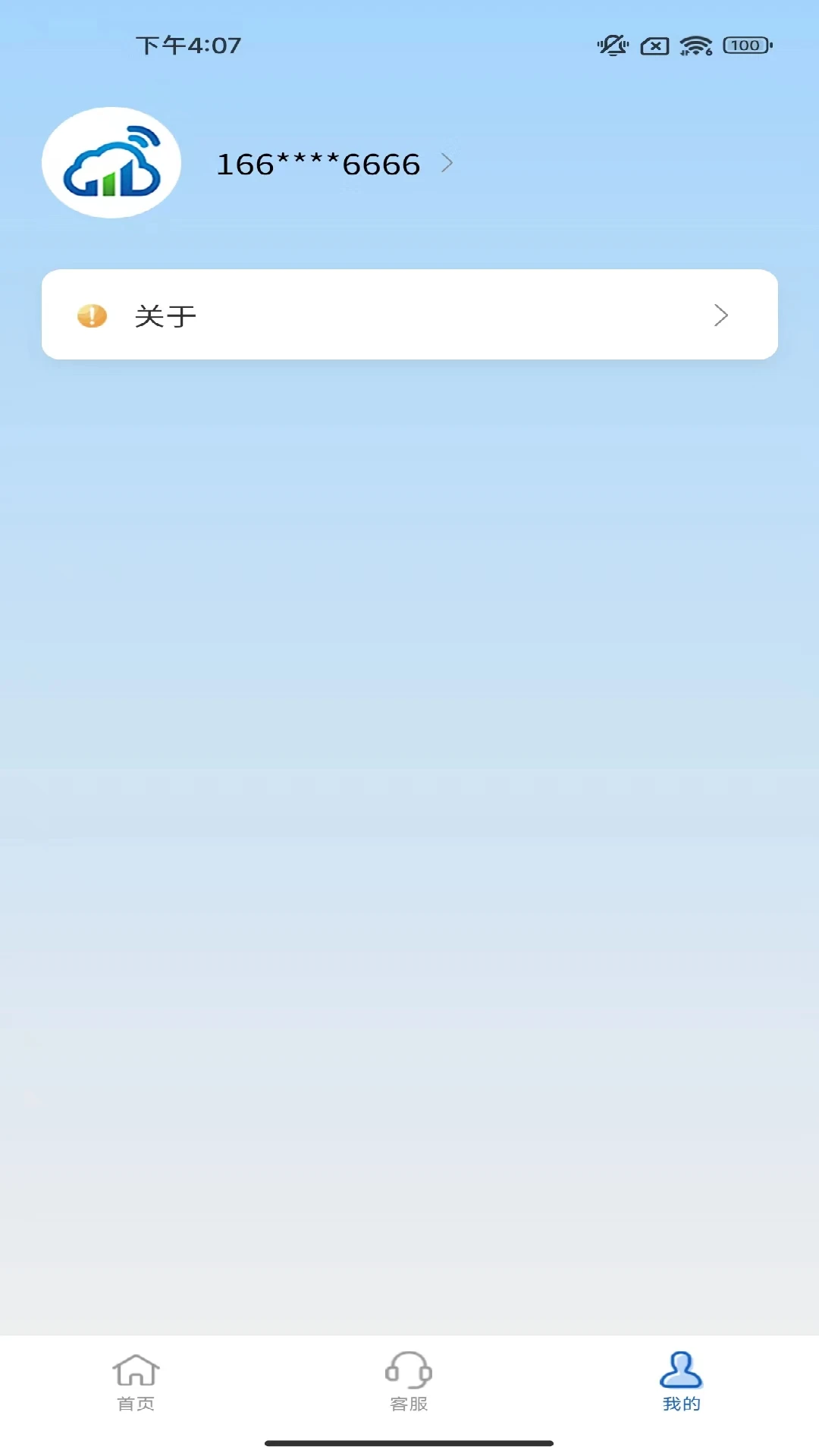Select the 我的 profile person icon
This screenshot has width=819, height=1456.
pos(681,1371)
